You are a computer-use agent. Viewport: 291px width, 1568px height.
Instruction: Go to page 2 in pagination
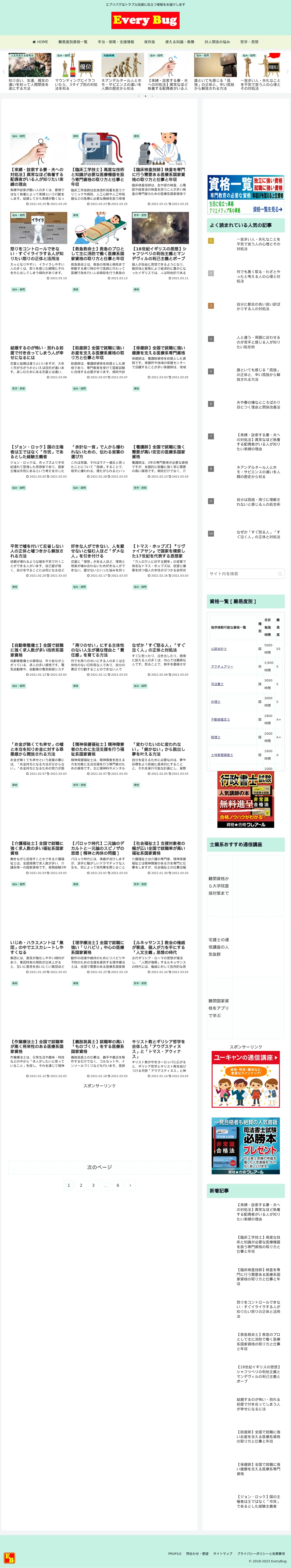[81, 1185]
